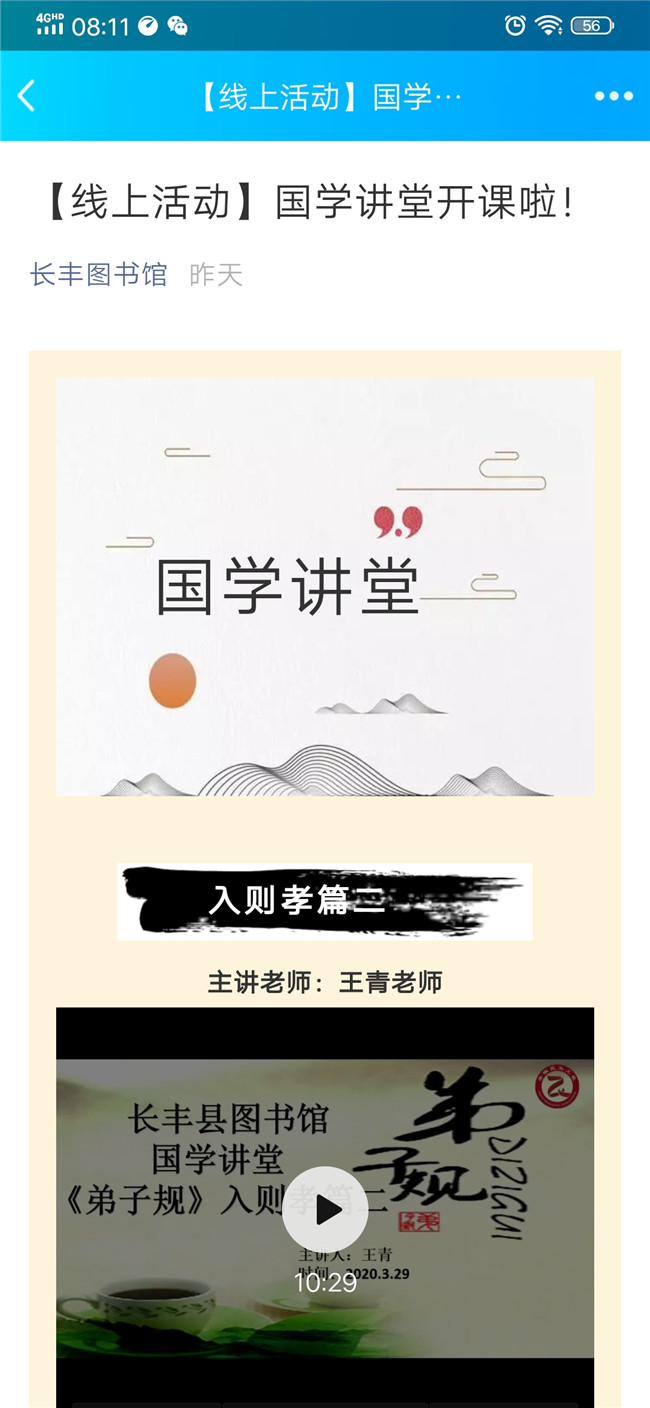The width and height of the screenshot is (650, 1408).
Task: Go back using the top-left arrow
Action: pyautogui.click(x=27, y=96)
